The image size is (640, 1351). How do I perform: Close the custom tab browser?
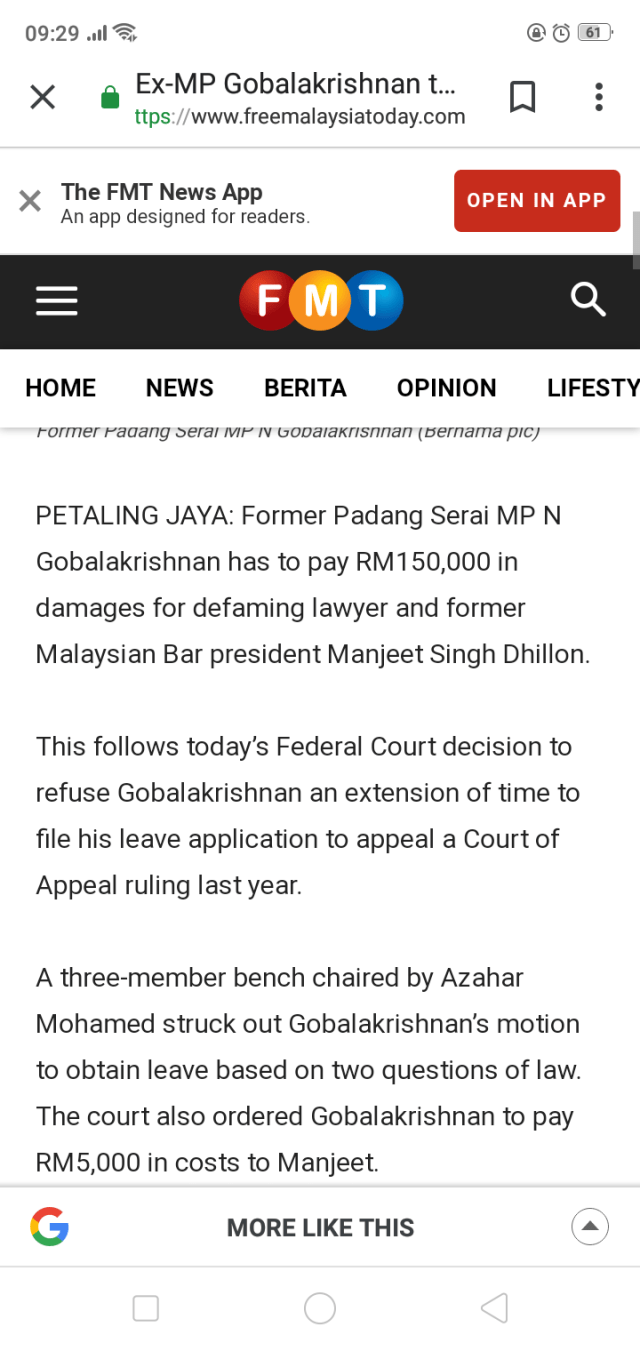42,97
